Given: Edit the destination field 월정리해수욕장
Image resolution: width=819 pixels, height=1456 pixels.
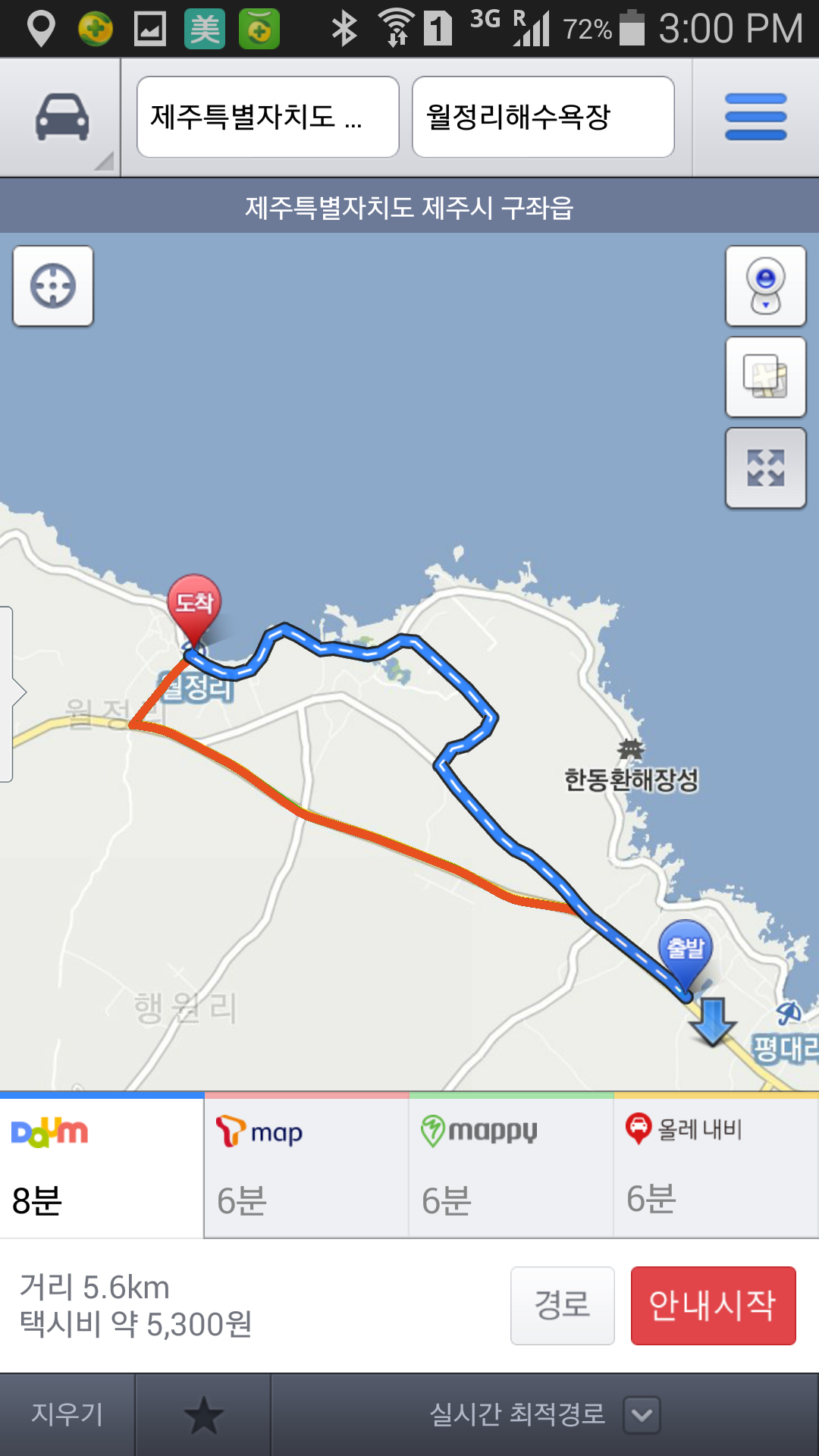Looking at the screenshot, I should pos(543,117).
